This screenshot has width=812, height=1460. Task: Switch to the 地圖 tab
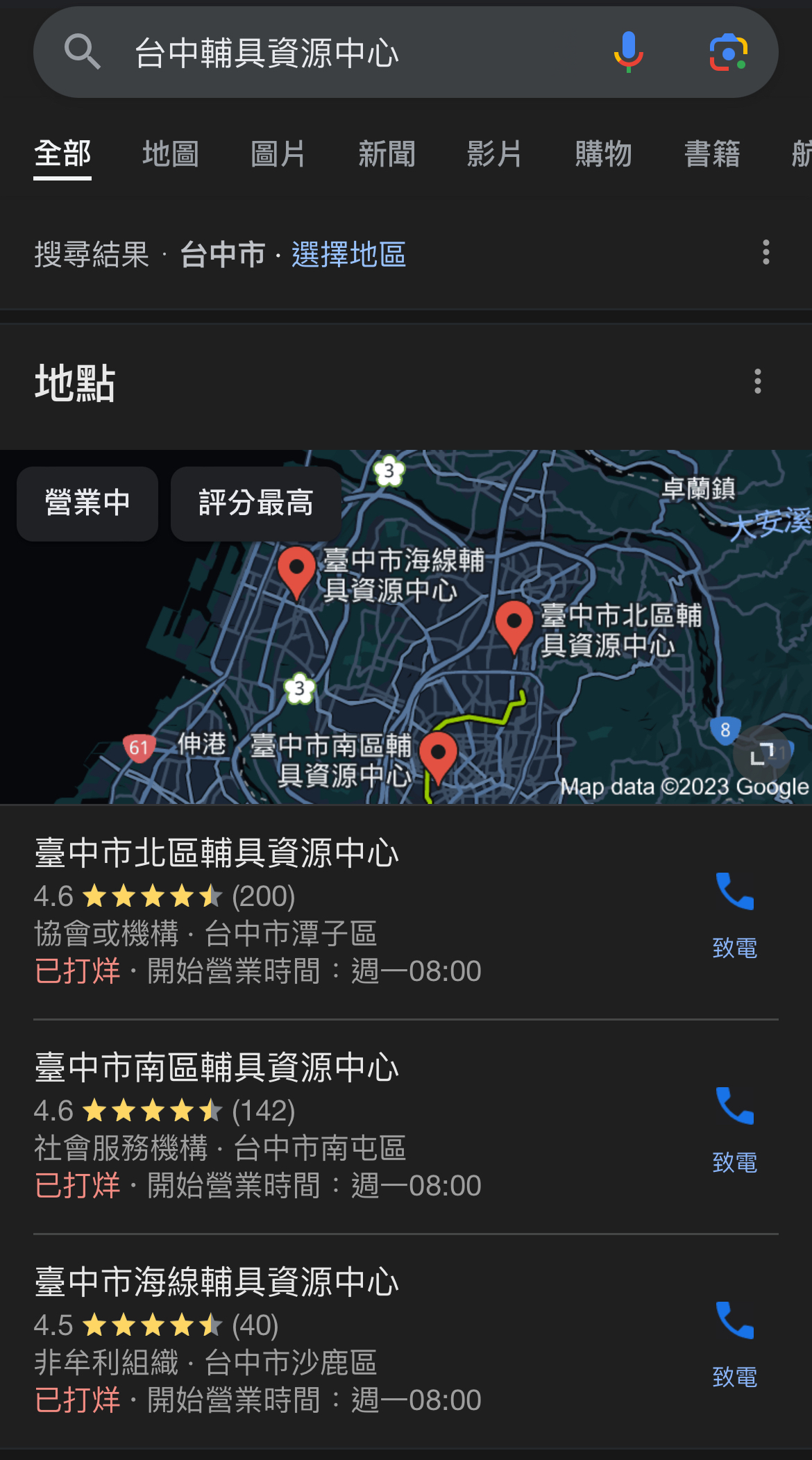pos(171,154)
